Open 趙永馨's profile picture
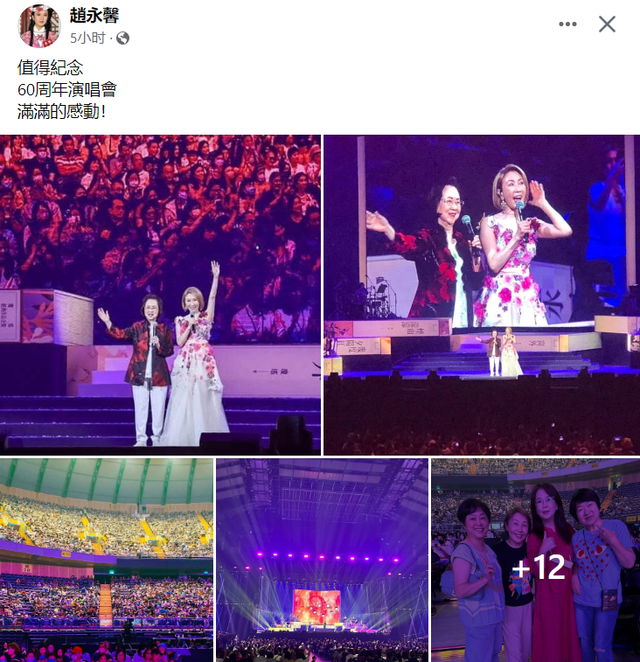640x662 pixels. [40, 26]
